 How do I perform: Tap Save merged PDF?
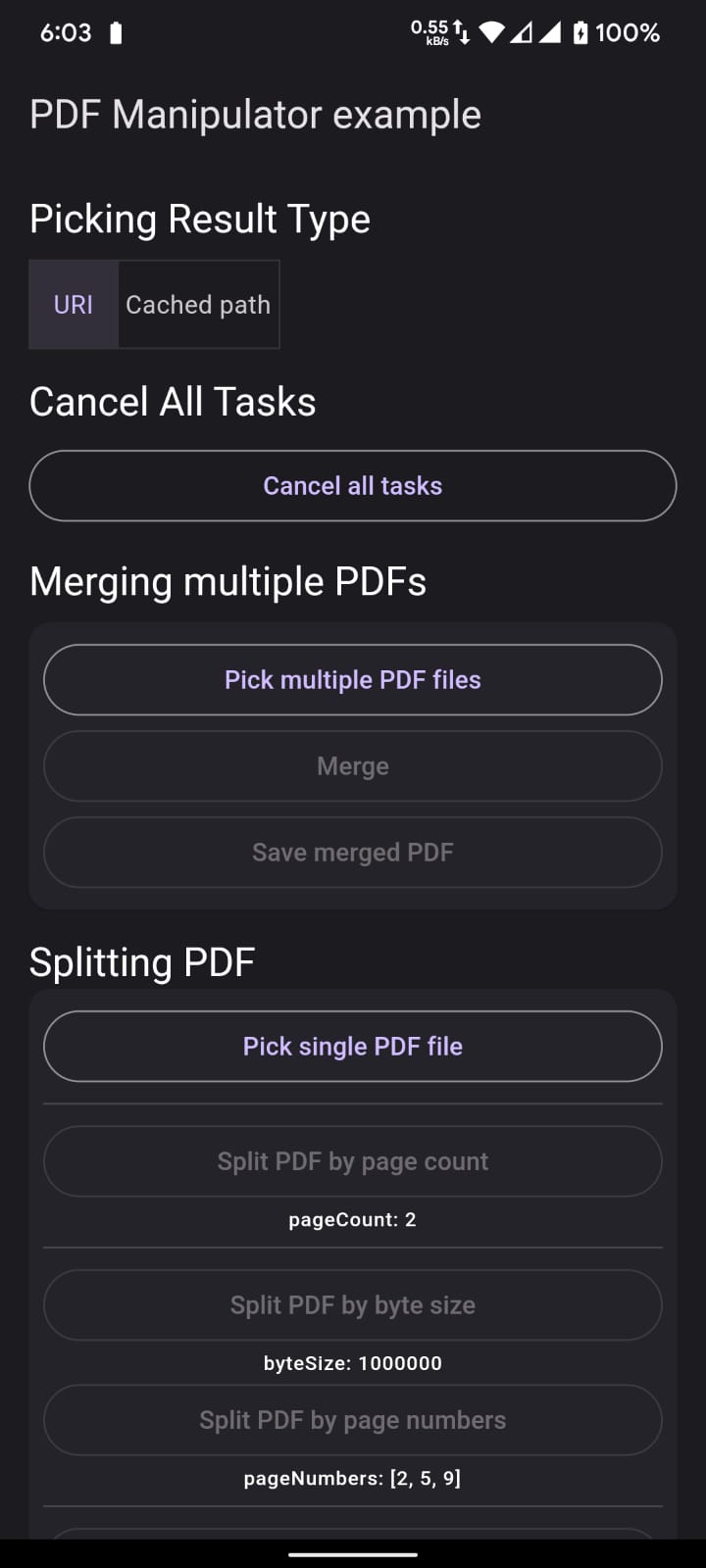click(353, 852)
